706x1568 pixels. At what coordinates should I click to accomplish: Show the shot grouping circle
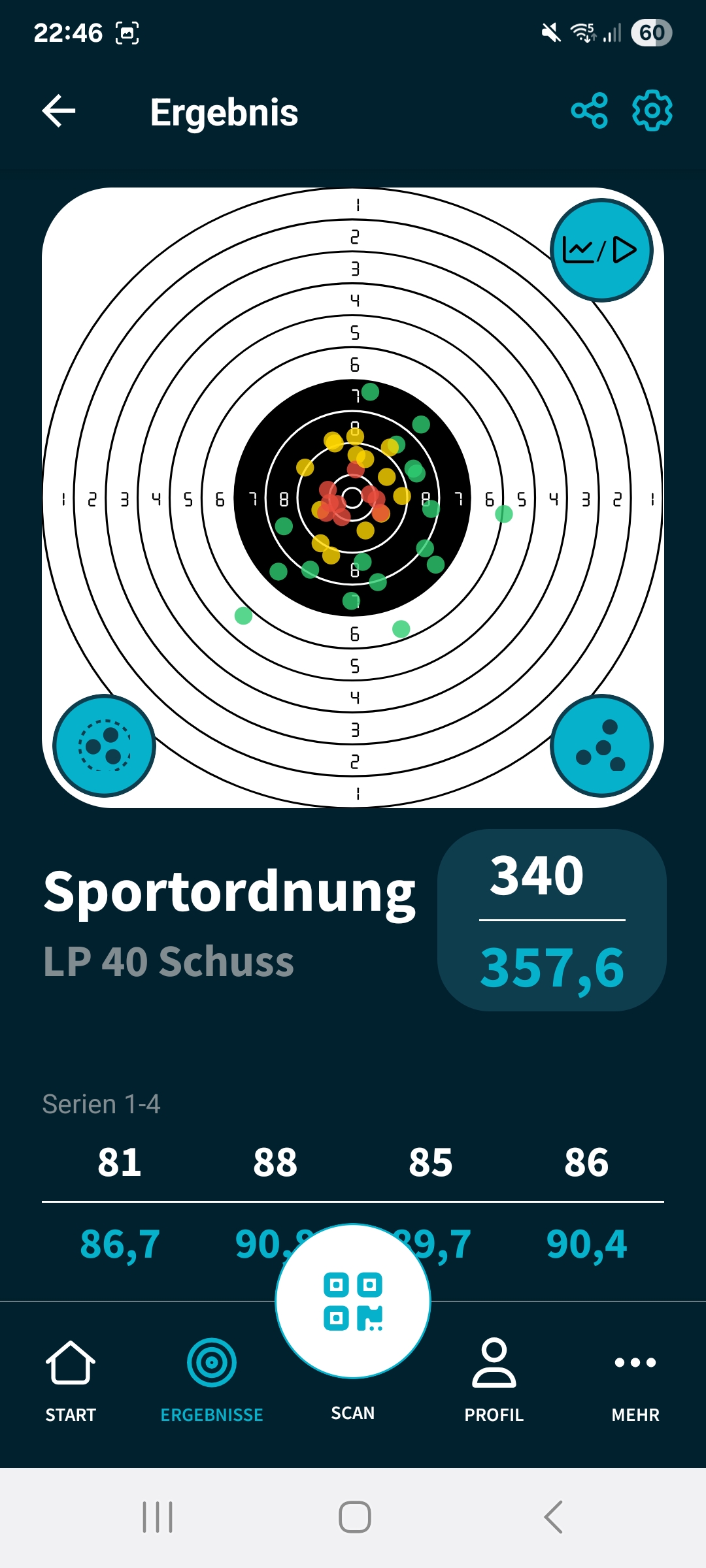click(x=104, y=745)
